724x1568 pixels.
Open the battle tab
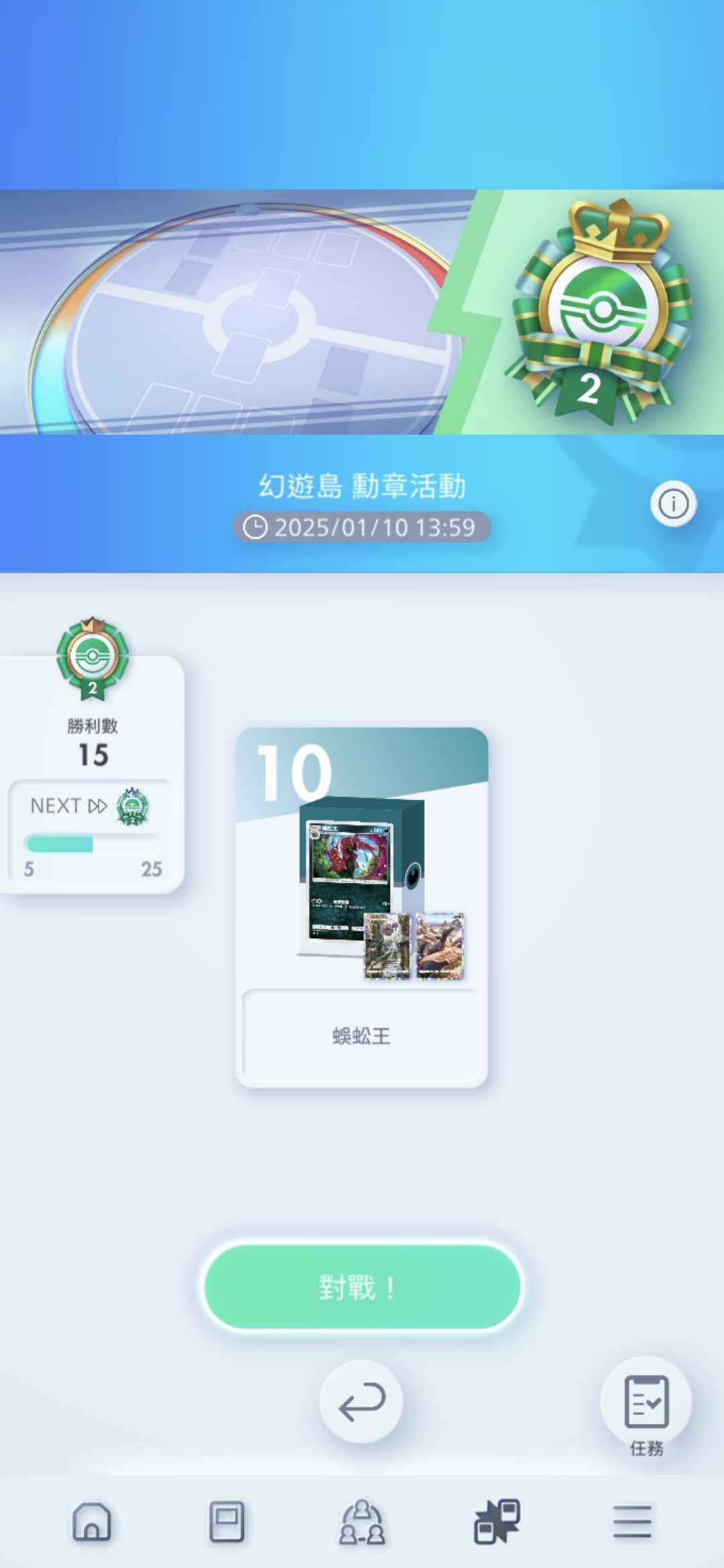point(497,1522)
